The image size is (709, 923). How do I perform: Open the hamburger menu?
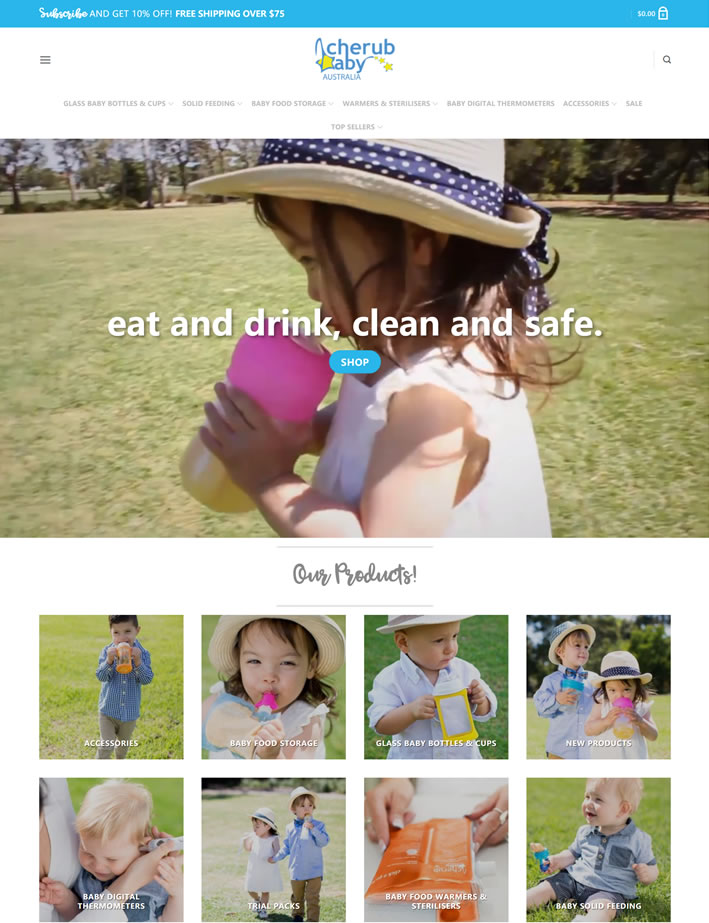tap(45, 60)
